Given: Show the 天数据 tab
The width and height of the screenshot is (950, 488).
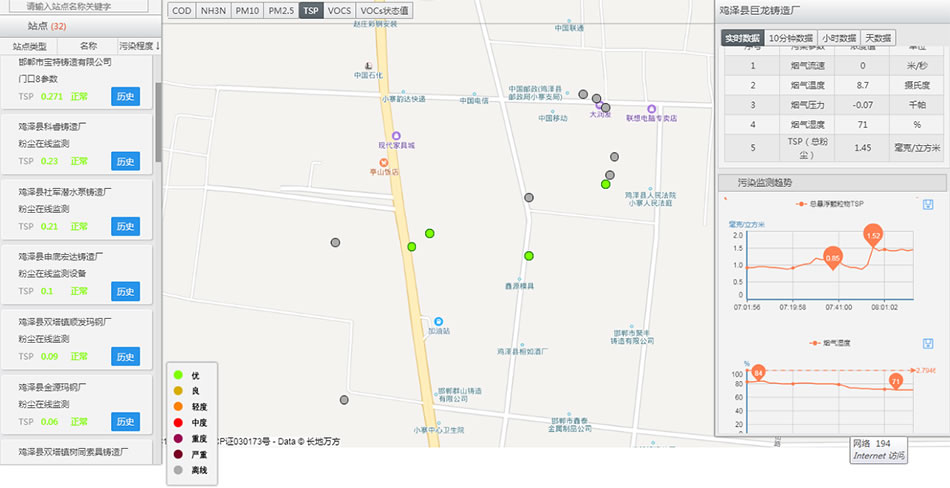Looking at the screenshot, I should click(881, 38).
